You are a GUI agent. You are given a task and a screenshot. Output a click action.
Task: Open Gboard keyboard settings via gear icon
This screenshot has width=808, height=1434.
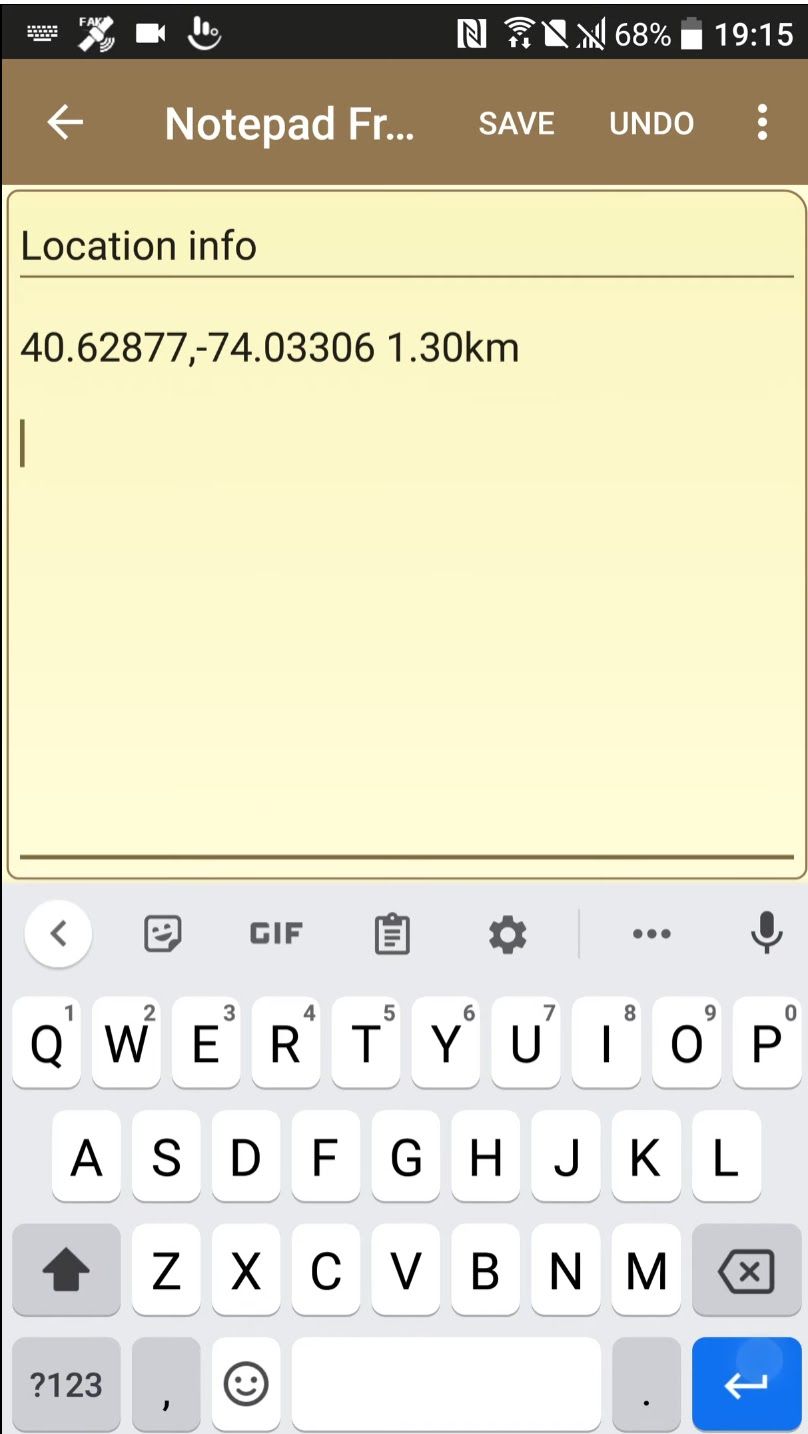507,933
